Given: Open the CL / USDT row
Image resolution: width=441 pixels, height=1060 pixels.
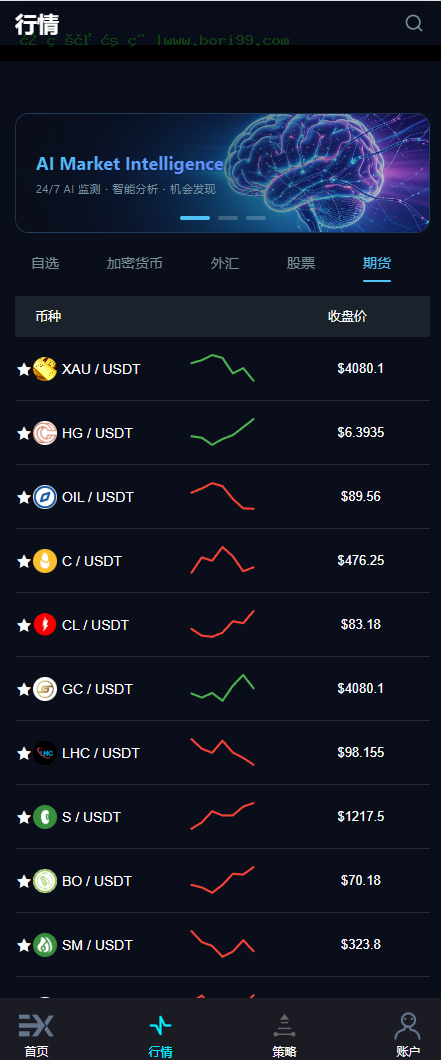Looking at the screenshot, I should [x=222, y=625].
